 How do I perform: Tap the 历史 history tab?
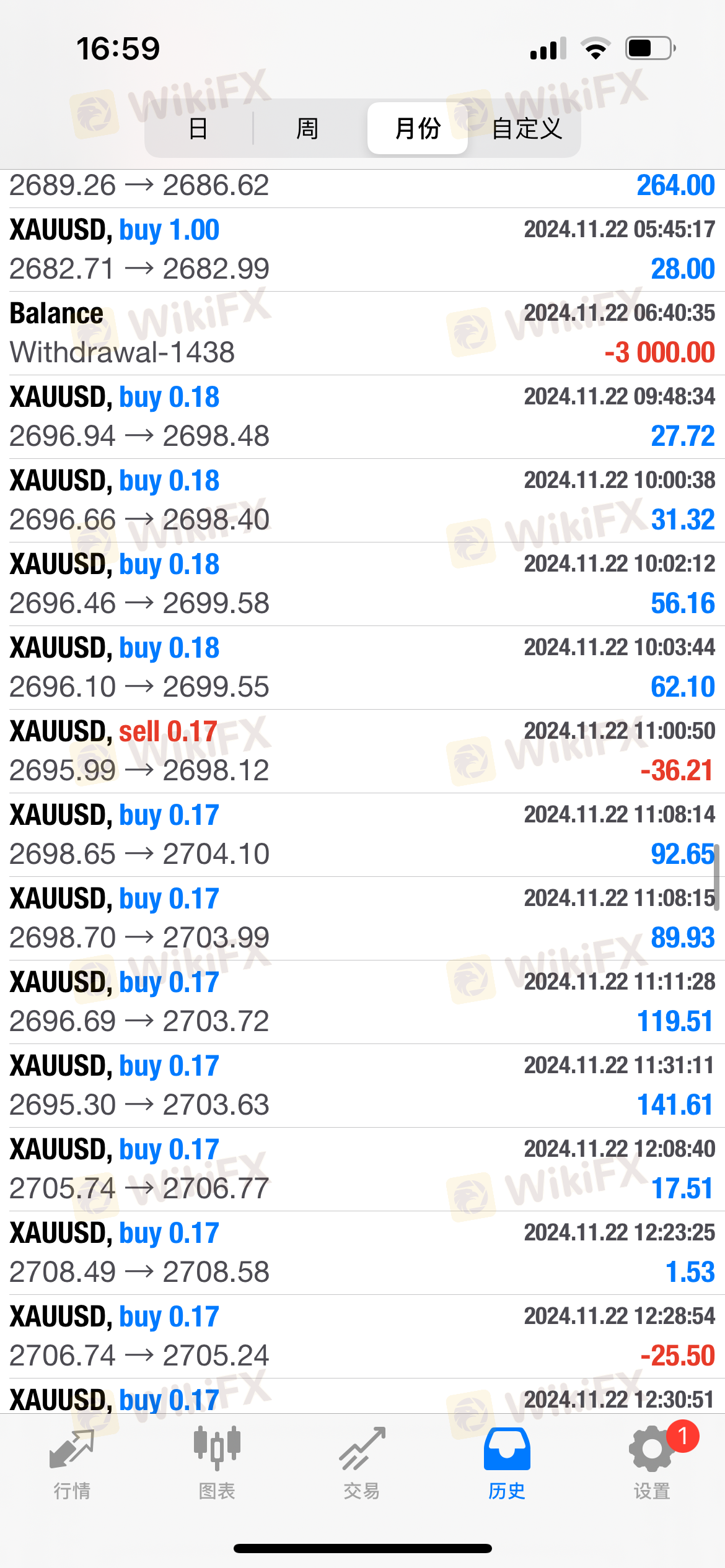coord(507,1464)
